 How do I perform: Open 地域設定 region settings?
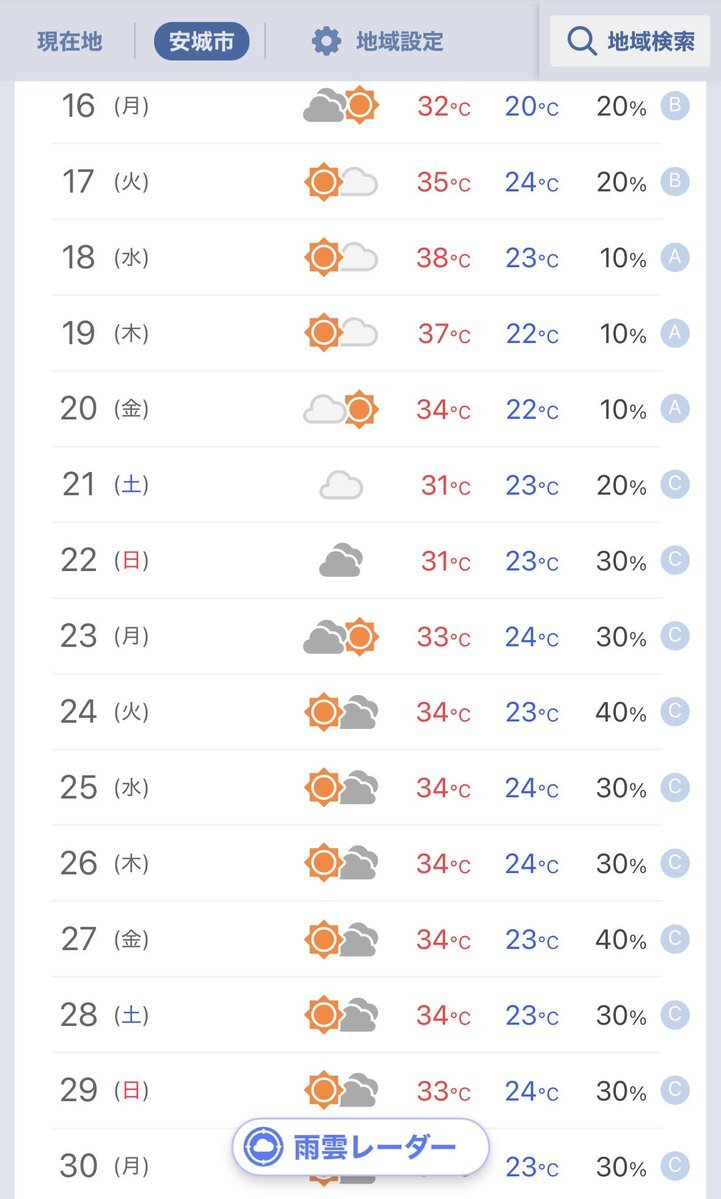[378, 41]
